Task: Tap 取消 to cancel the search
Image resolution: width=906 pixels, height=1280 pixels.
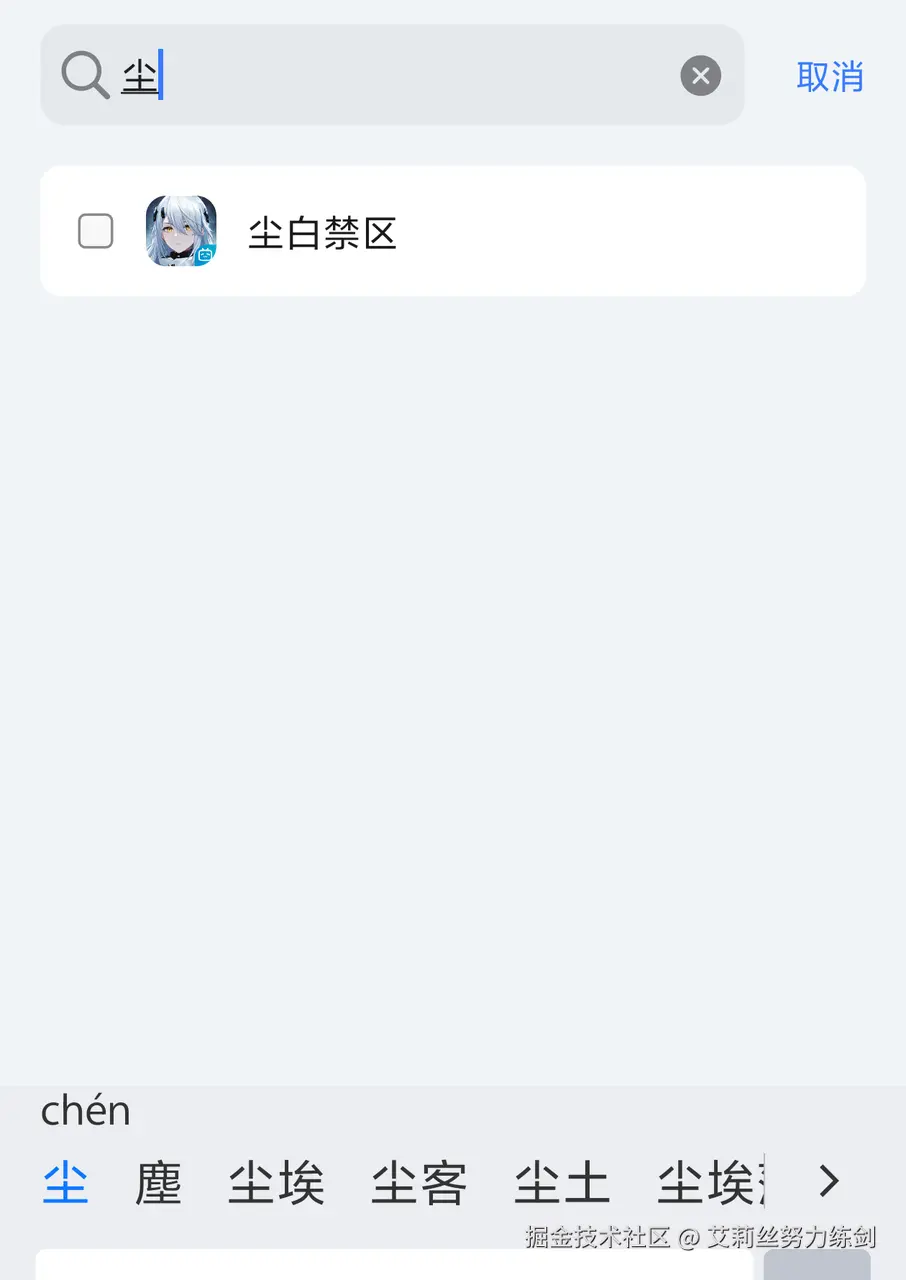Action: (829, 77)
